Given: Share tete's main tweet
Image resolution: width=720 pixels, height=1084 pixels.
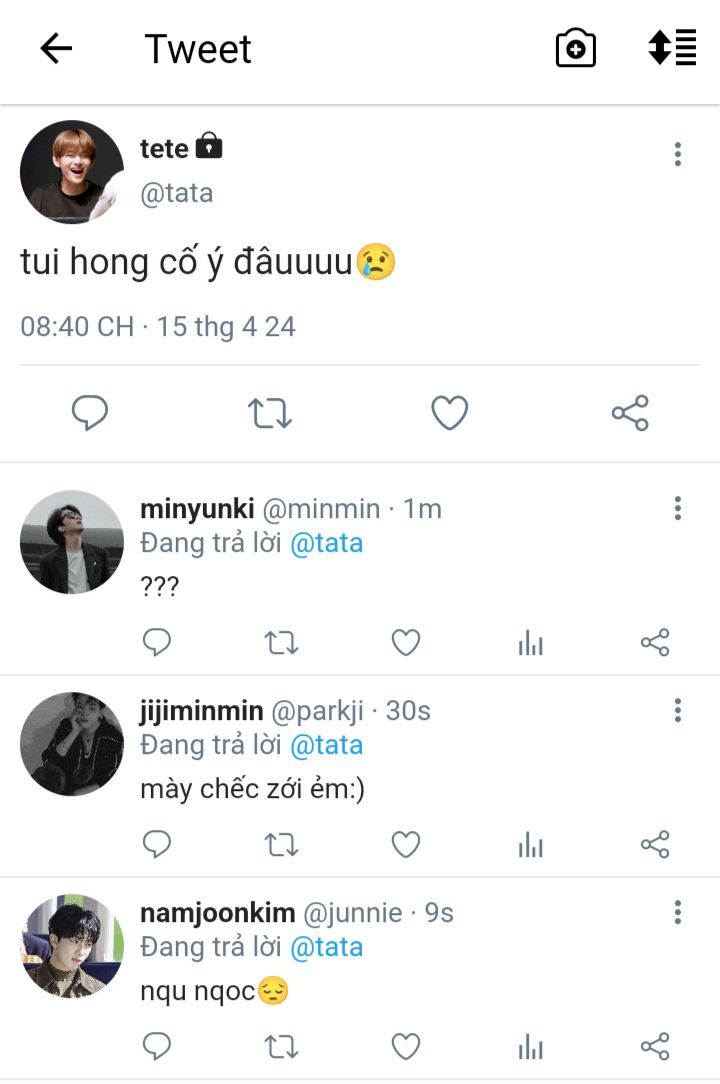Looking at the screenshot, I should click(629, 412).
